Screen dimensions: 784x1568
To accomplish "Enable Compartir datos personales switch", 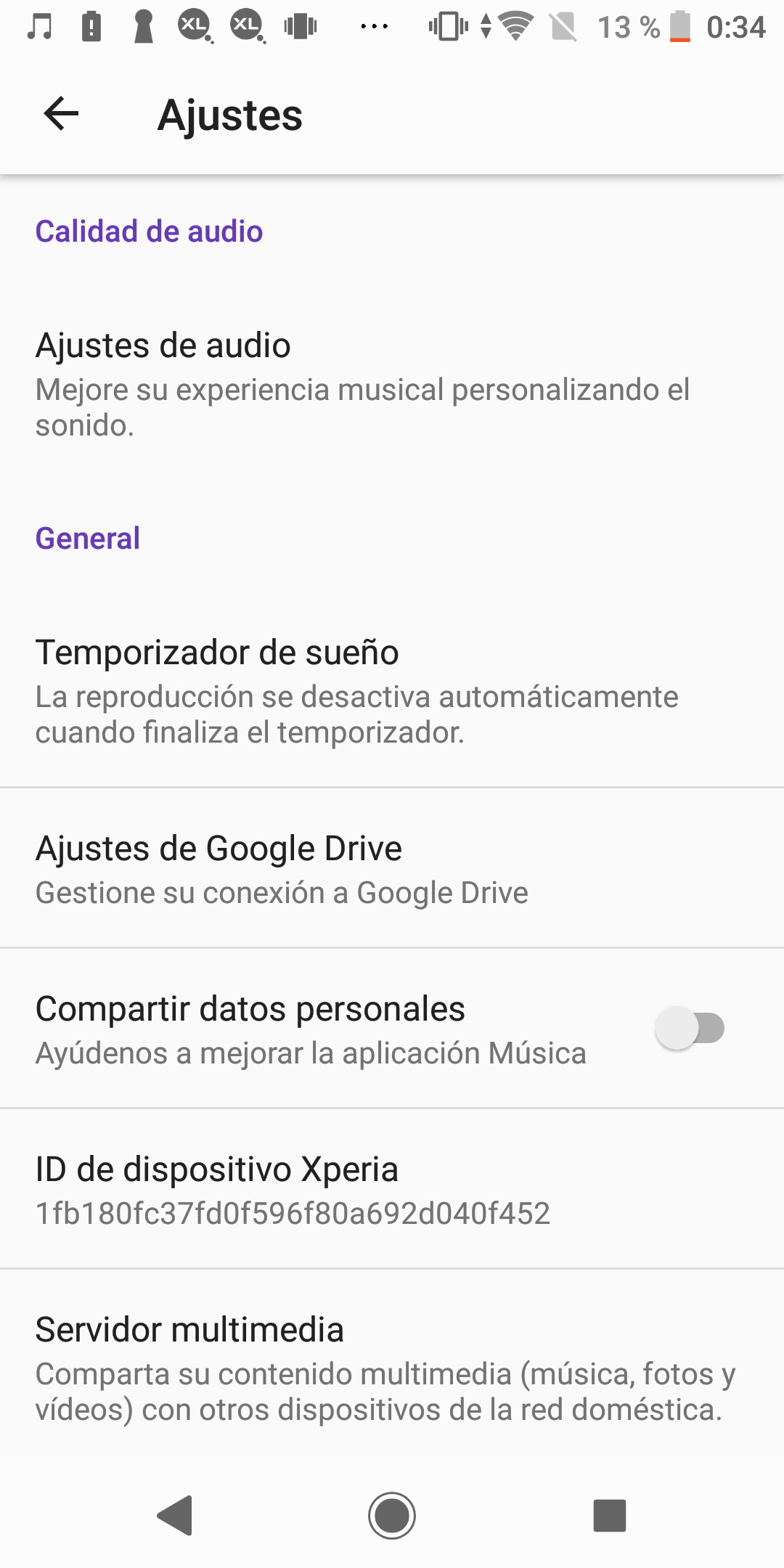I will coord(690,1028).
